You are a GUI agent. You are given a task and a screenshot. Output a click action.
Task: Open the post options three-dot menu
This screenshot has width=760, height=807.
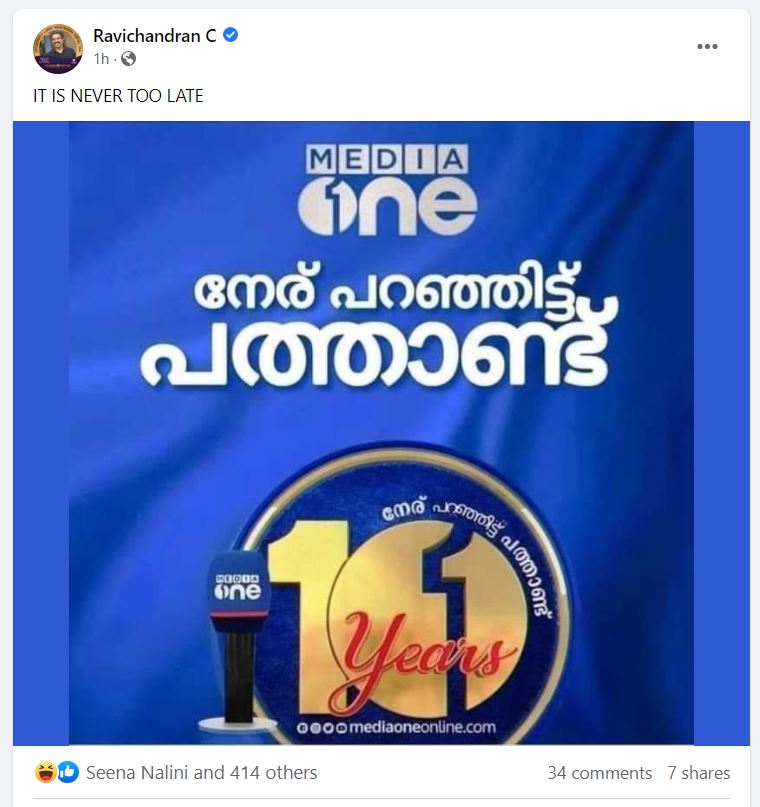707,47
